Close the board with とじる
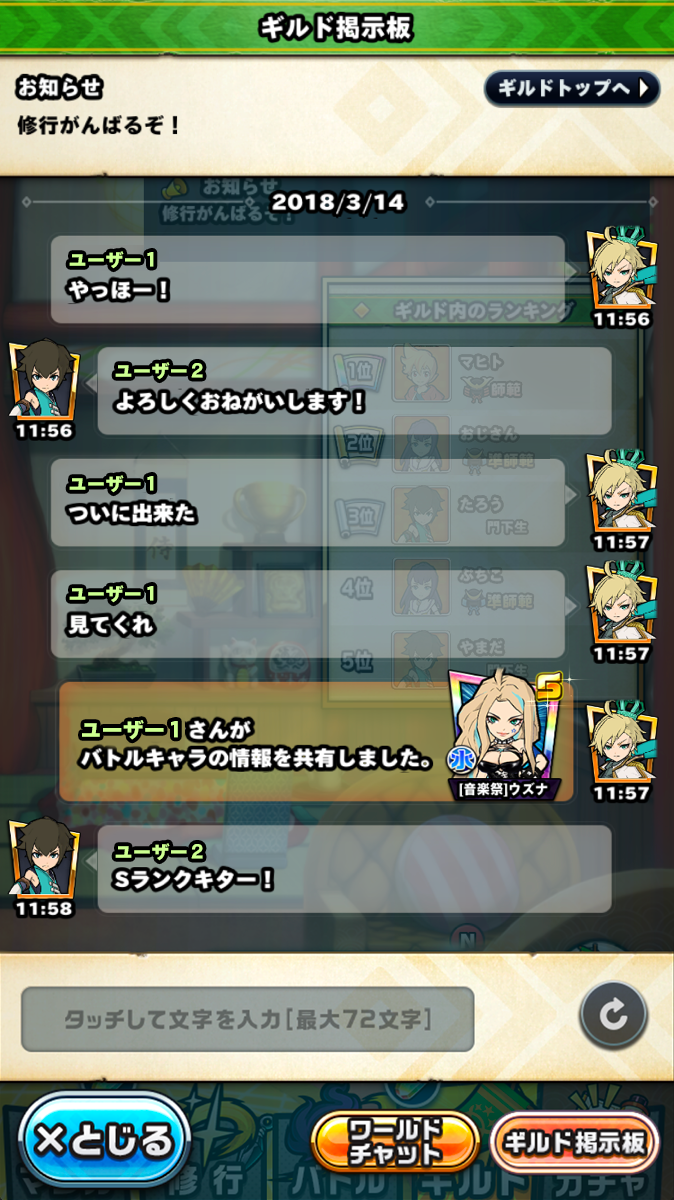The height and width of the screenshot is (1200, 674). click(x=104, y=1139)
